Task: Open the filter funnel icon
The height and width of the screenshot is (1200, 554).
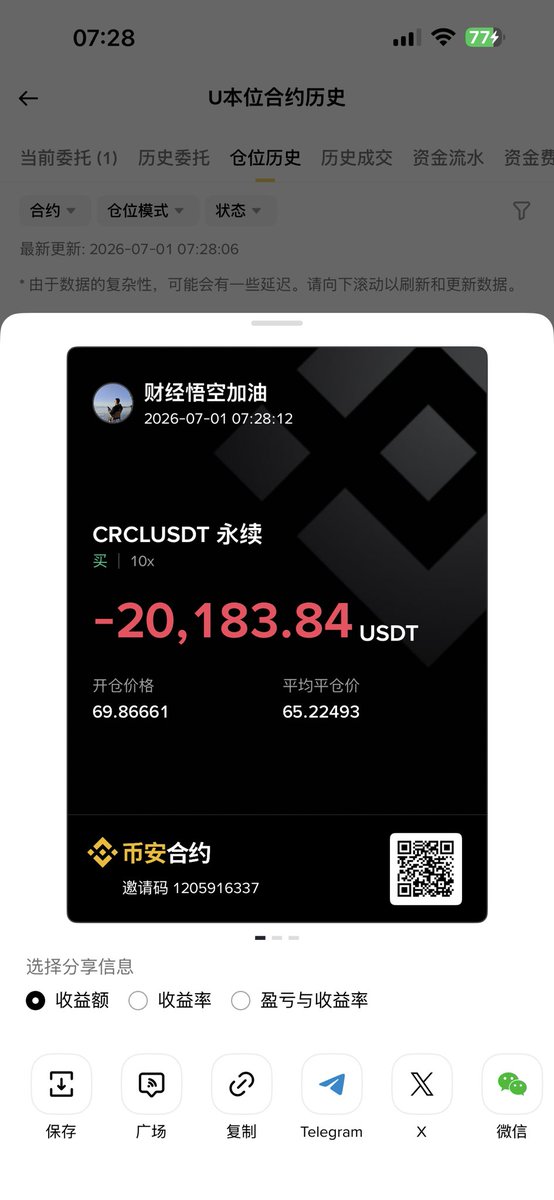Action: (x=521, y=210)
